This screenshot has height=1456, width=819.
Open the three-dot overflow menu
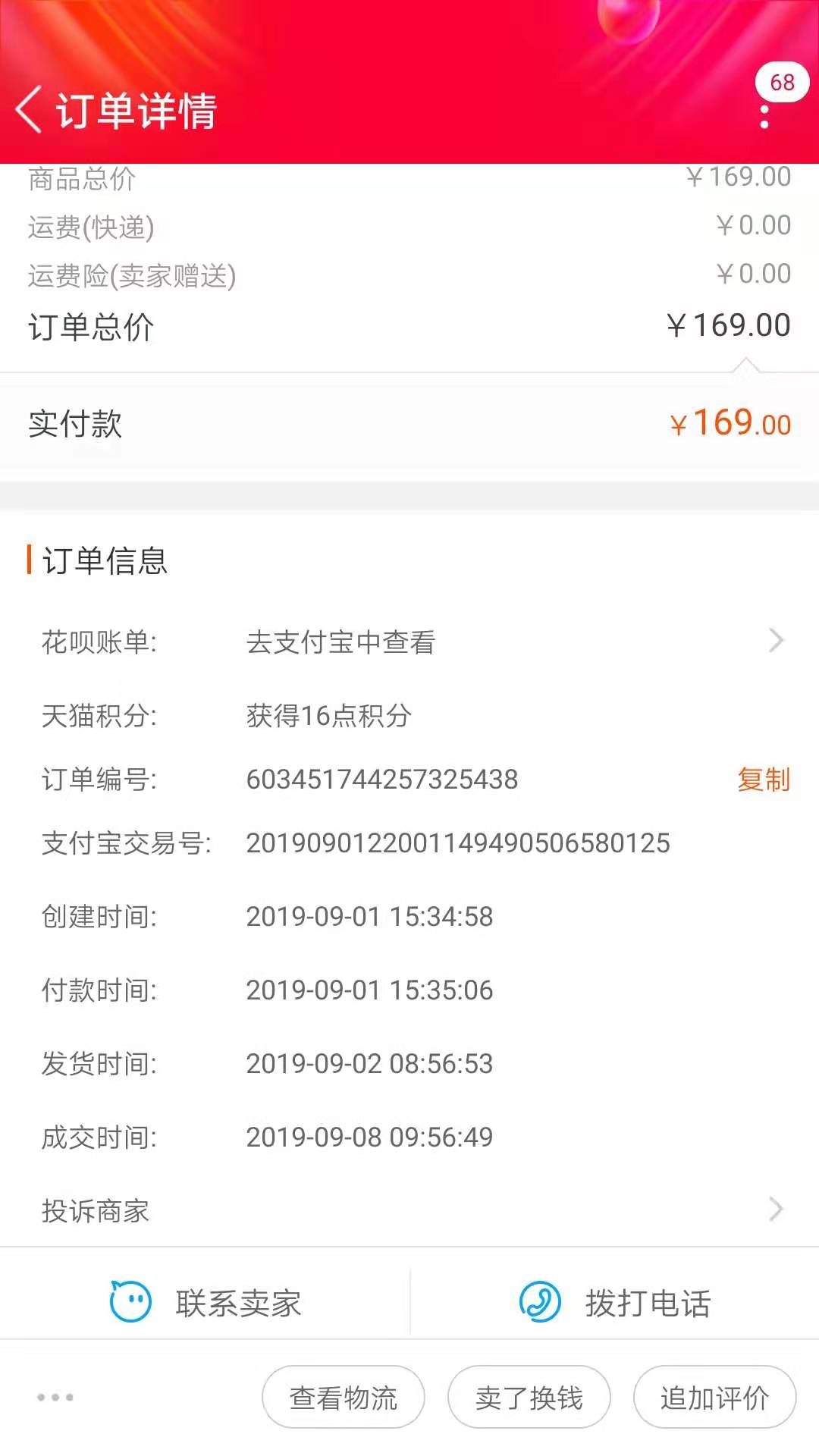[764, 117]
